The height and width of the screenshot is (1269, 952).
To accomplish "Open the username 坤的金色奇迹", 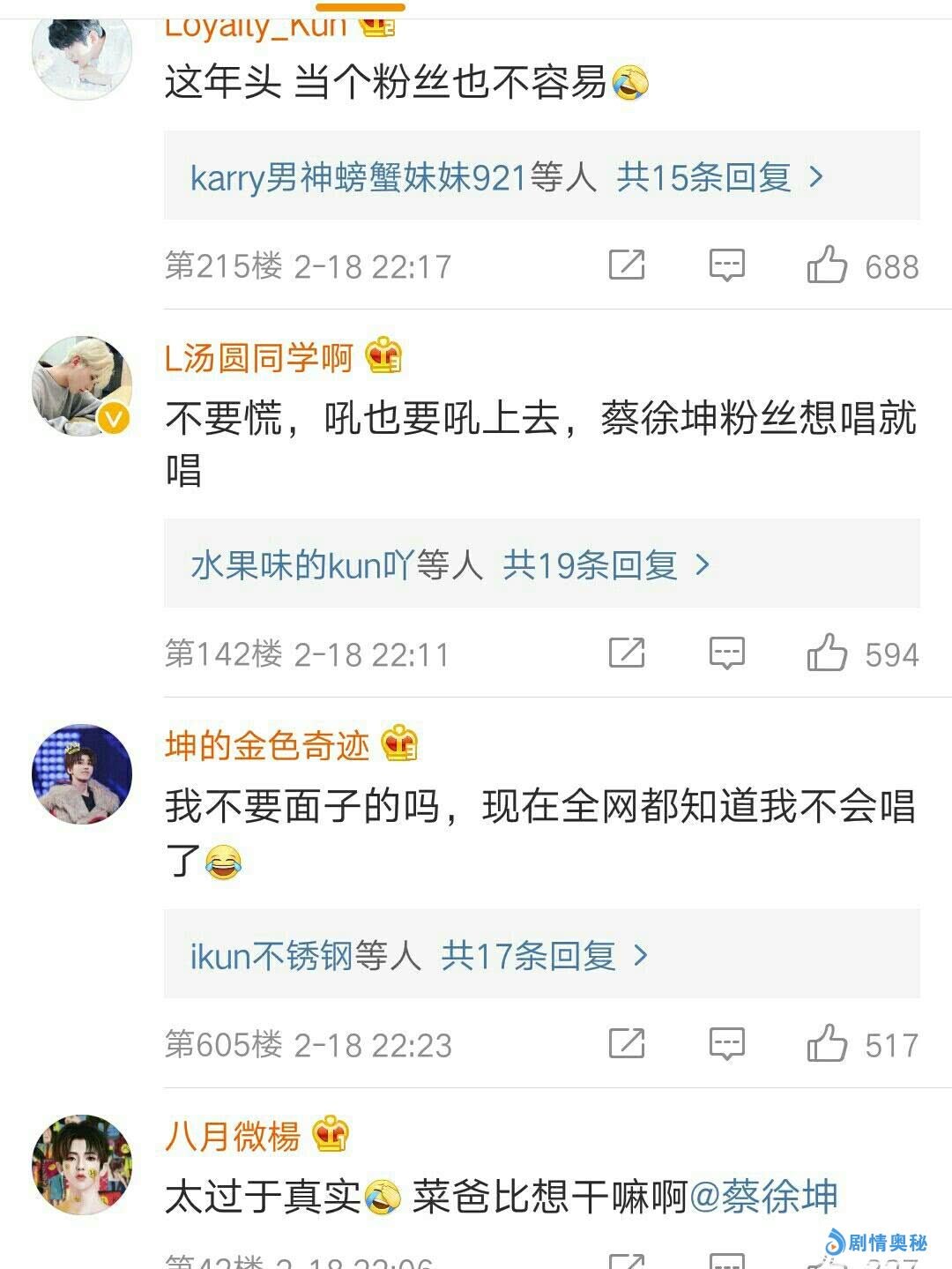I will click(x=267, y=746).
